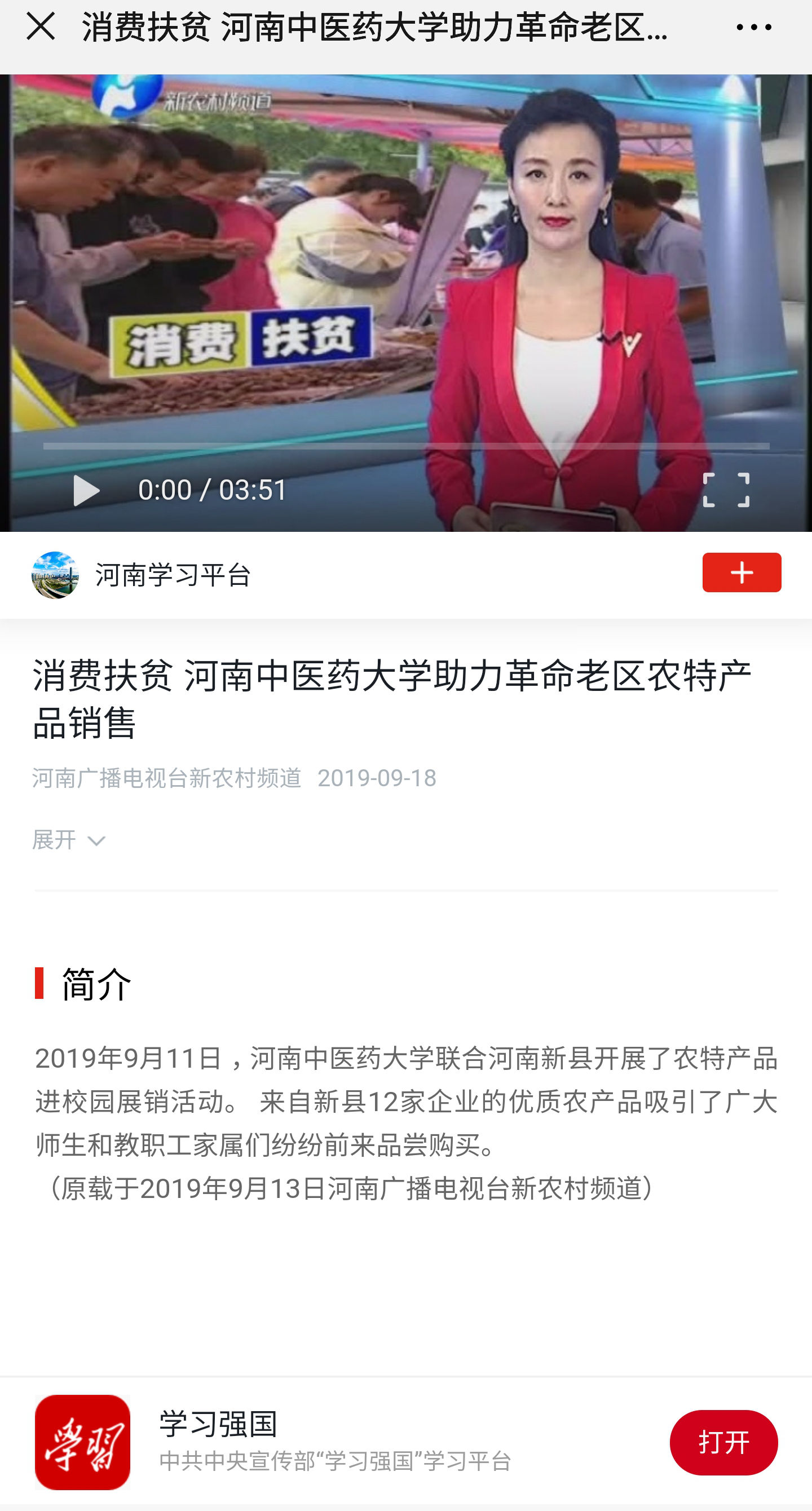Play the video
Image resolution: width=812 pixels, height=1511 pixels.
tap(86, 490)
